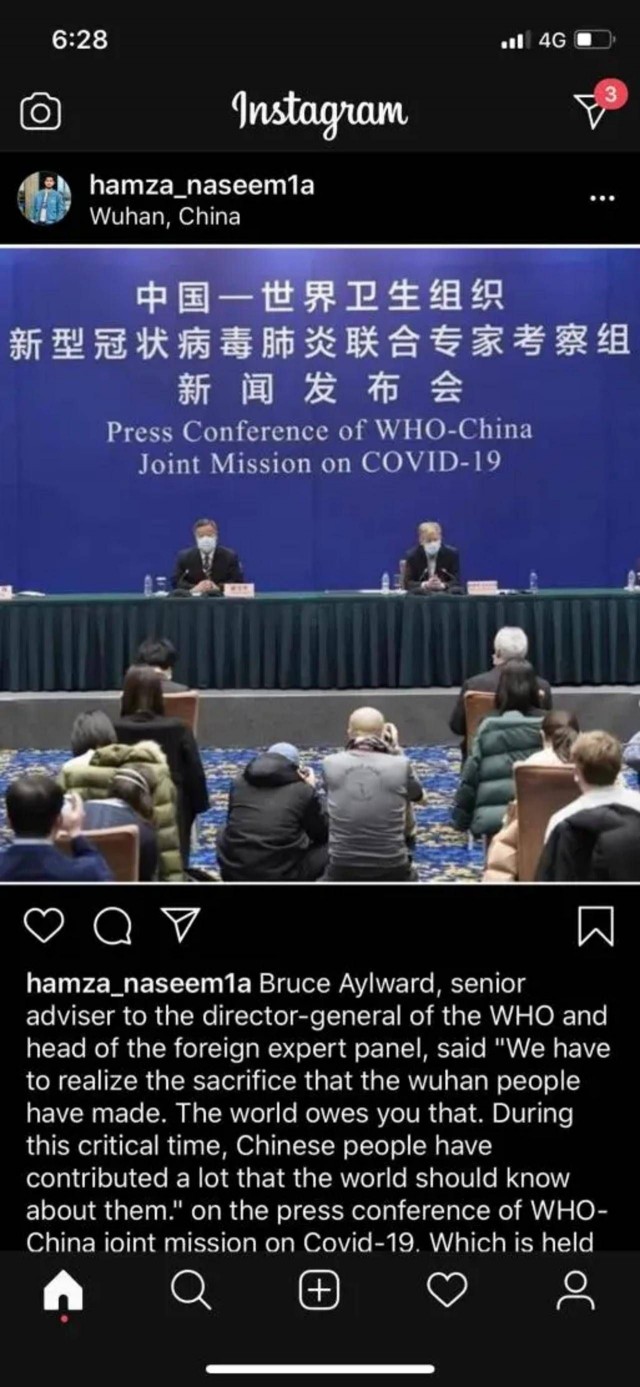Open direct messages with 3 unread
The height and width of the screenshot is (1387, 640).
tap(593, 110)
